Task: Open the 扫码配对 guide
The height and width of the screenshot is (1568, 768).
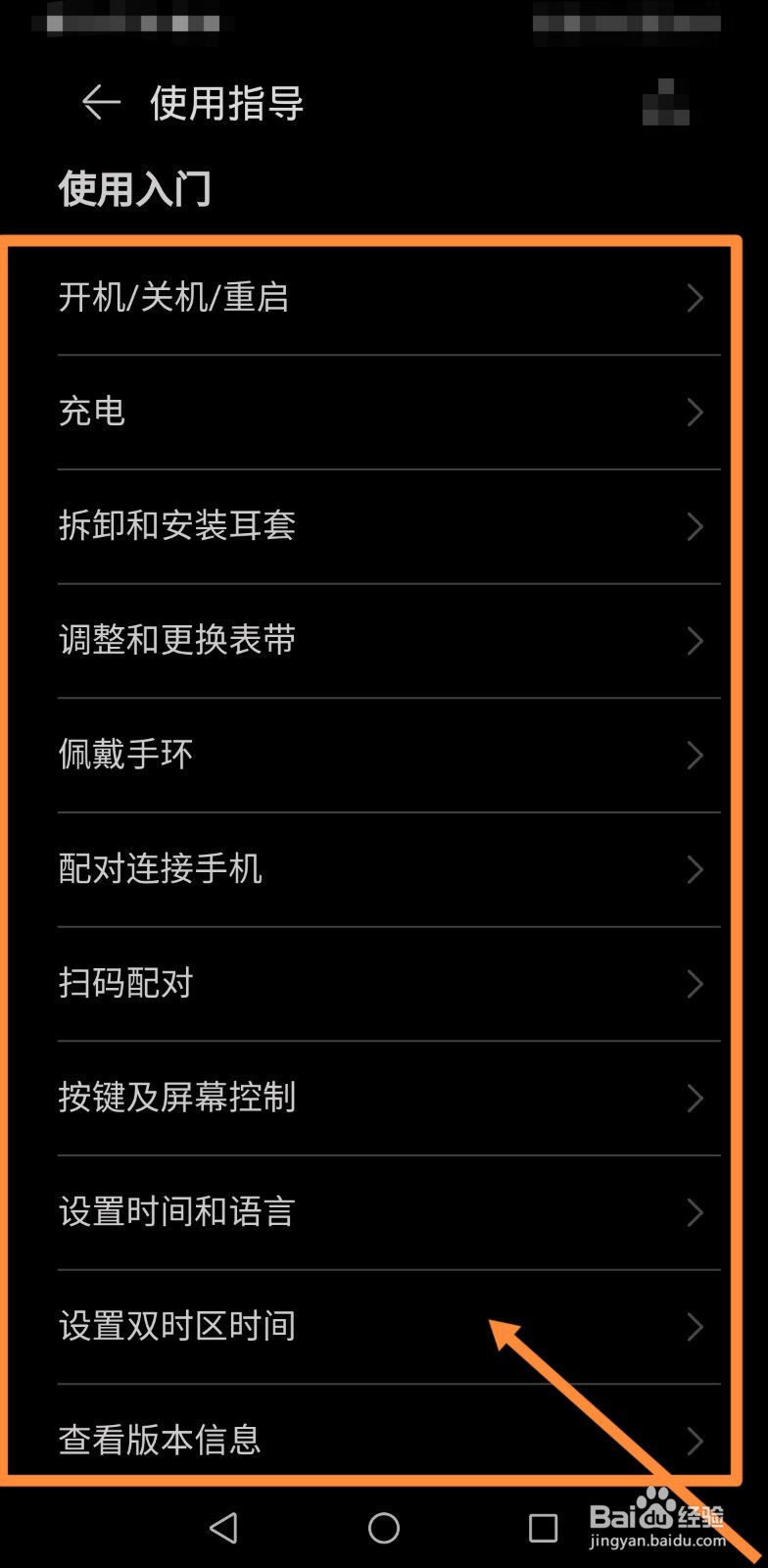Action: [x=125, y=984]
